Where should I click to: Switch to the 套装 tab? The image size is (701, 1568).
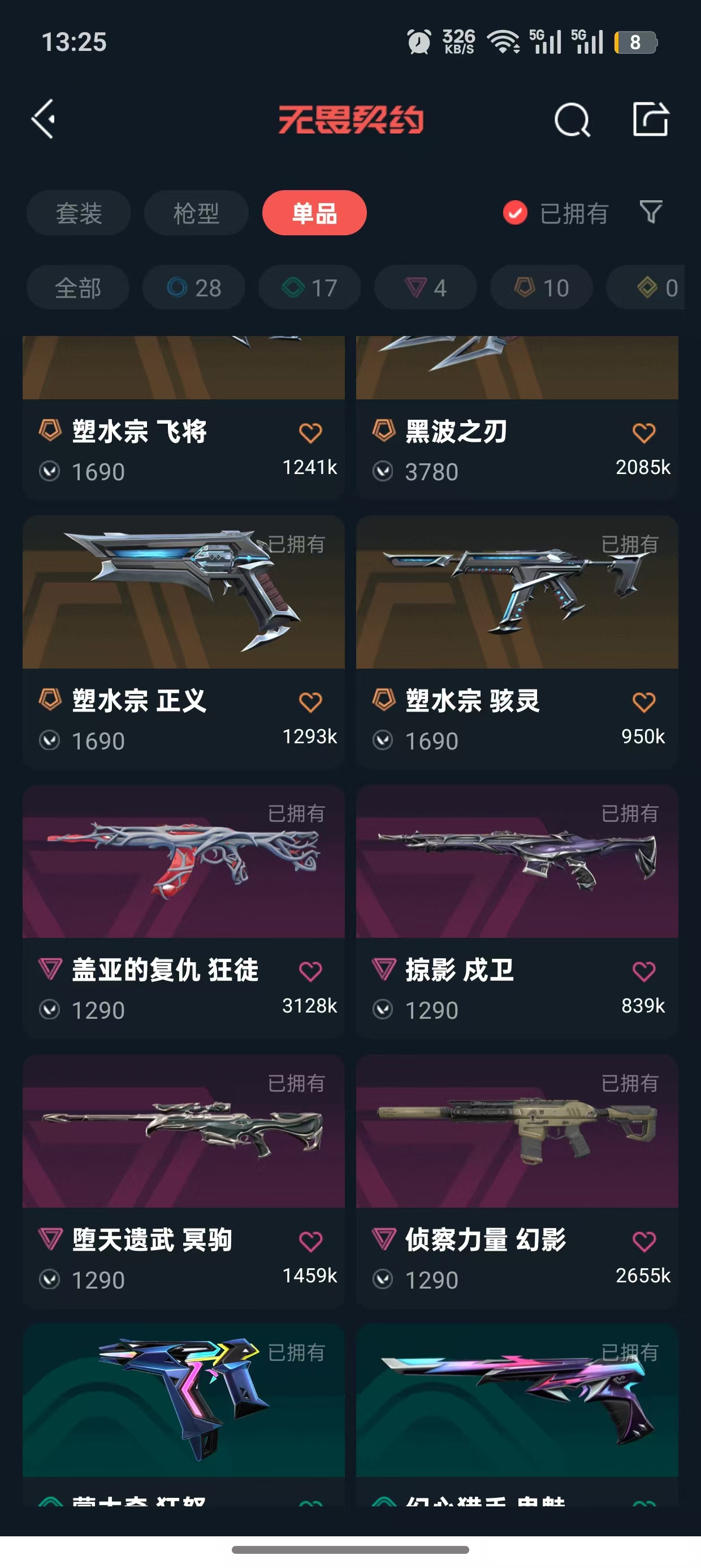pos(79,213)
